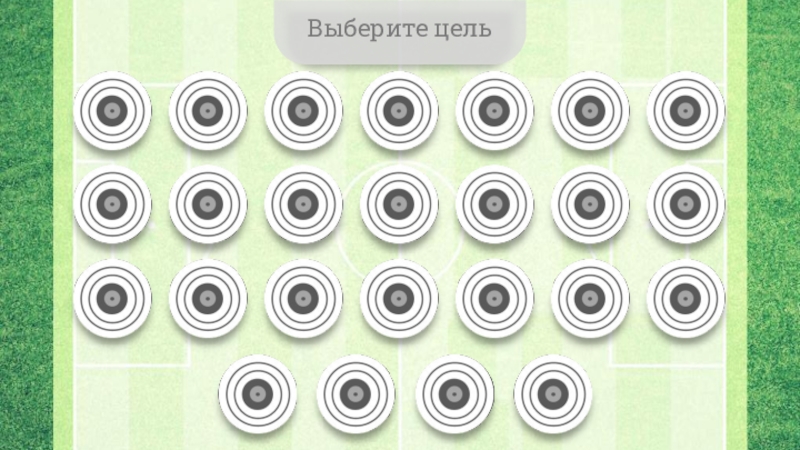The width and height of the screenshot is (800, 450).
Task: Tap the last target of the four-target bottom row
Action: click(x=553, y=395)
